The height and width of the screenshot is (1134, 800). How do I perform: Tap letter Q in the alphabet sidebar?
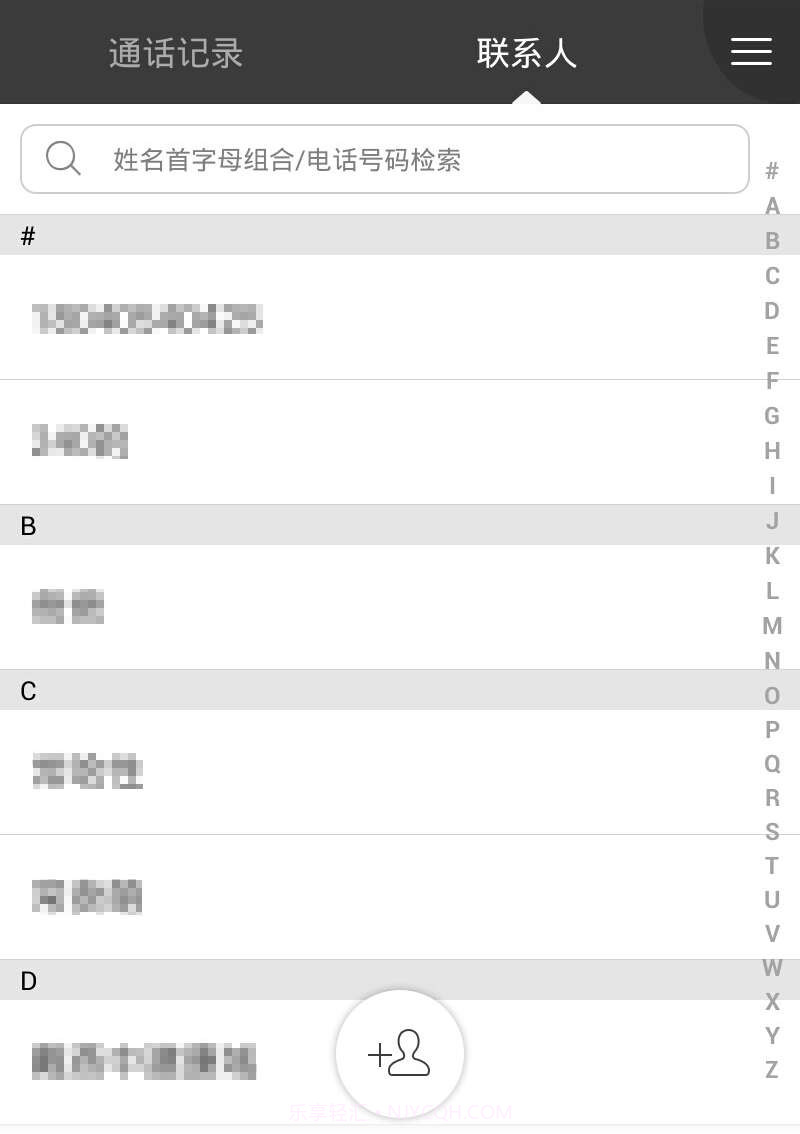click(771, 764)
